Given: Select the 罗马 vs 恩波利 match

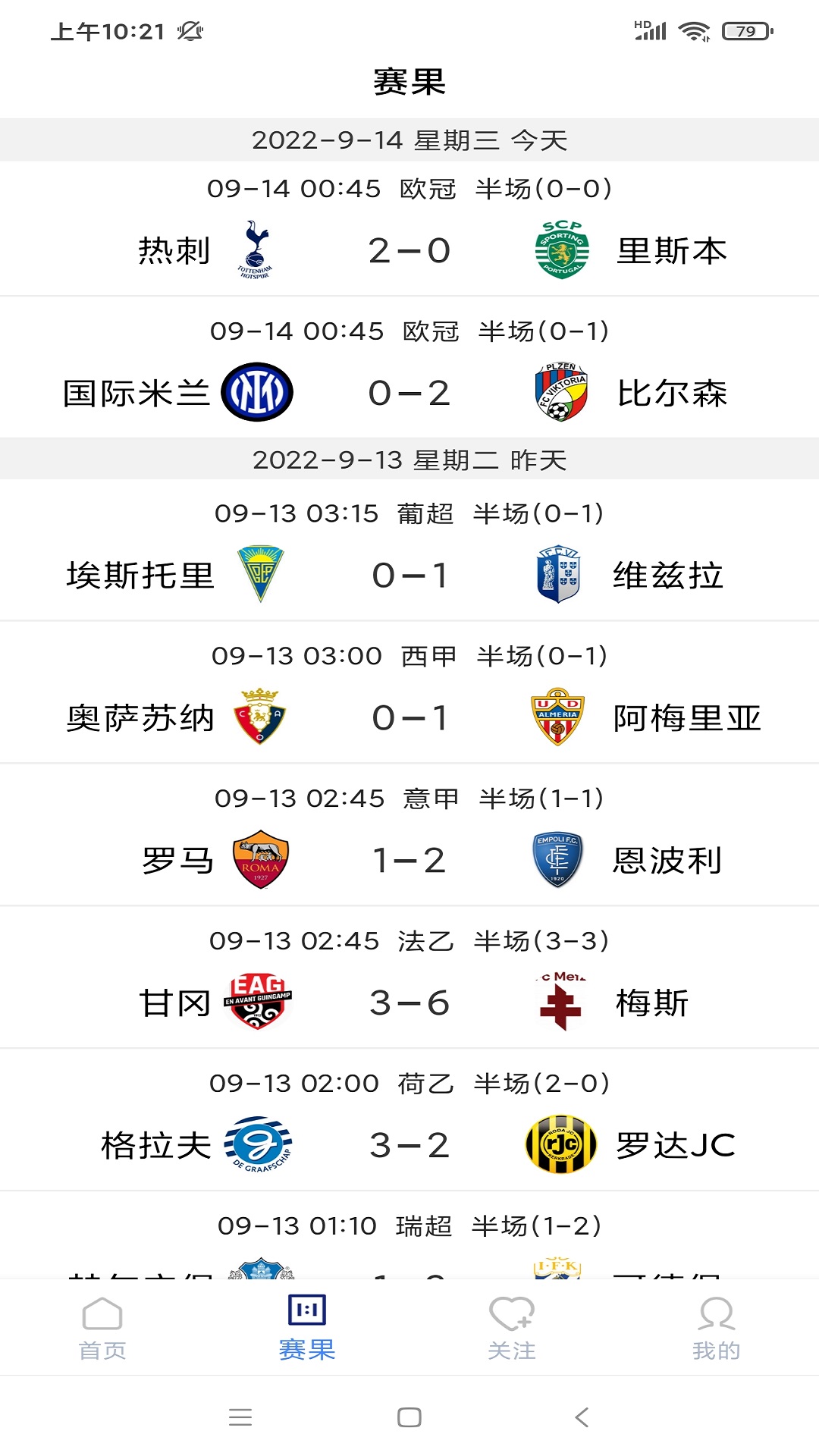Looking at the screenshot, I should [409, 835].
